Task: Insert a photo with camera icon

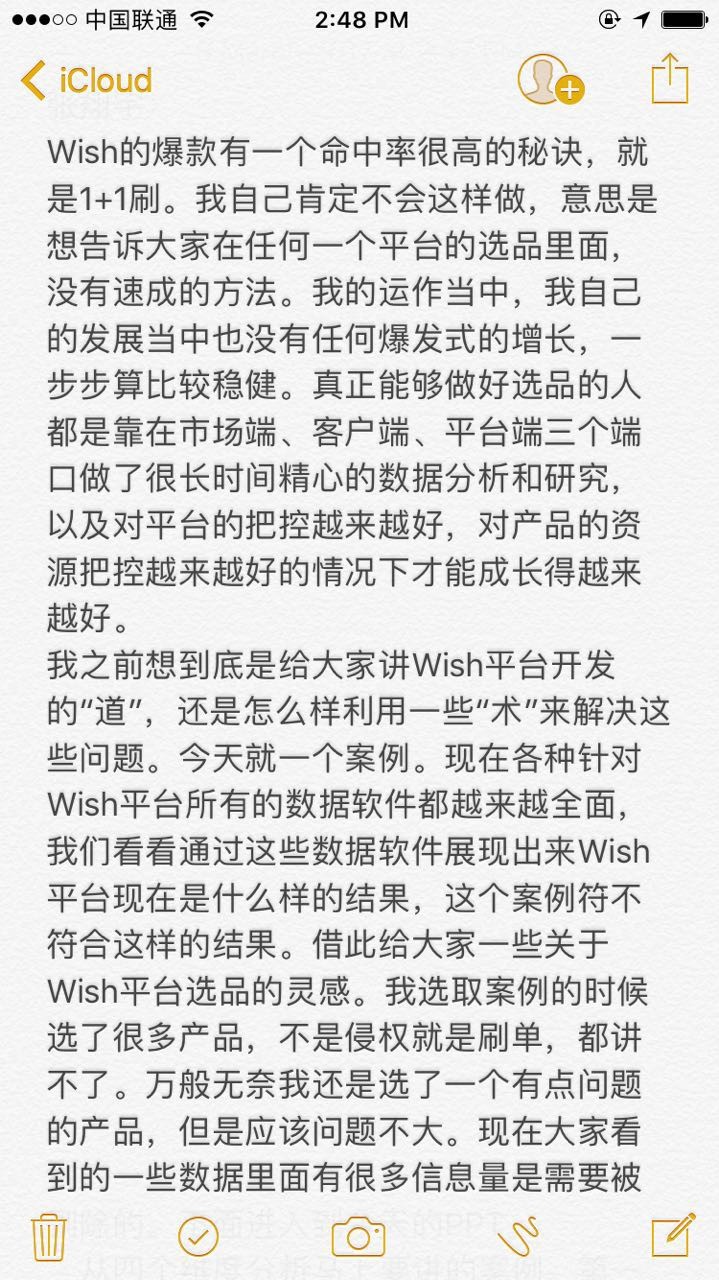Action: point(358,1238)
